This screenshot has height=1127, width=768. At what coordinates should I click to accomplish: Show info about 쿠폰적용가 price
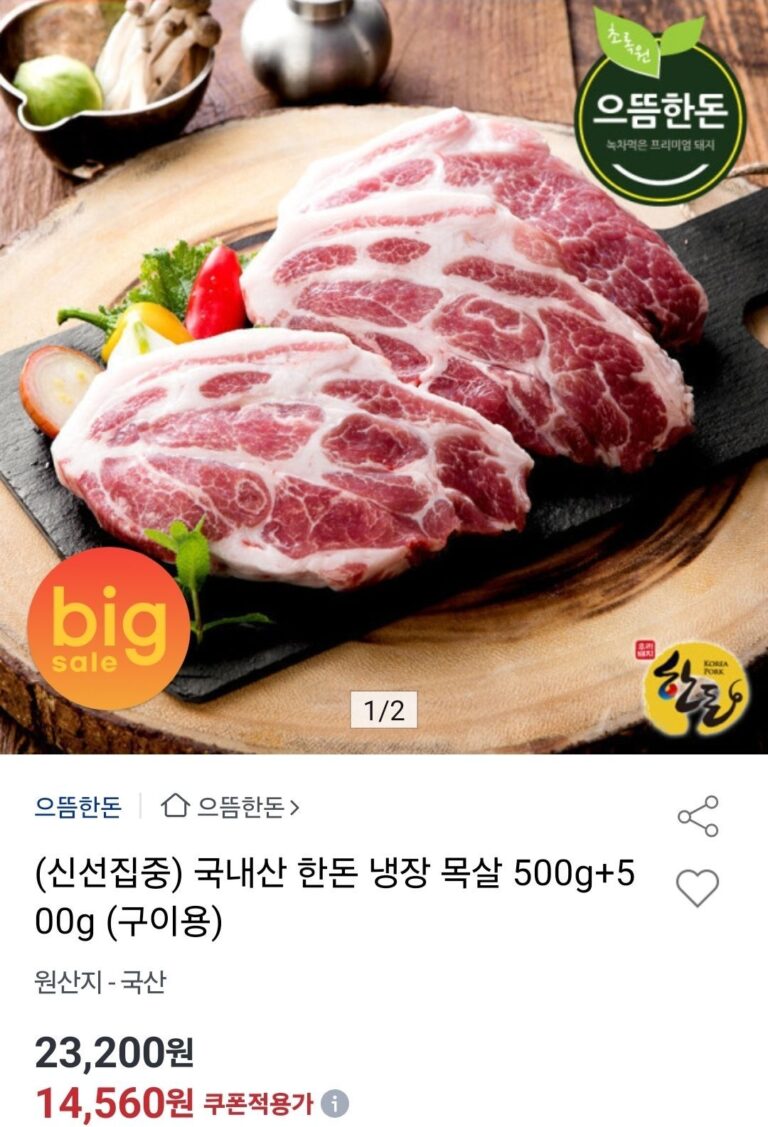click(x=337, y=1104)
